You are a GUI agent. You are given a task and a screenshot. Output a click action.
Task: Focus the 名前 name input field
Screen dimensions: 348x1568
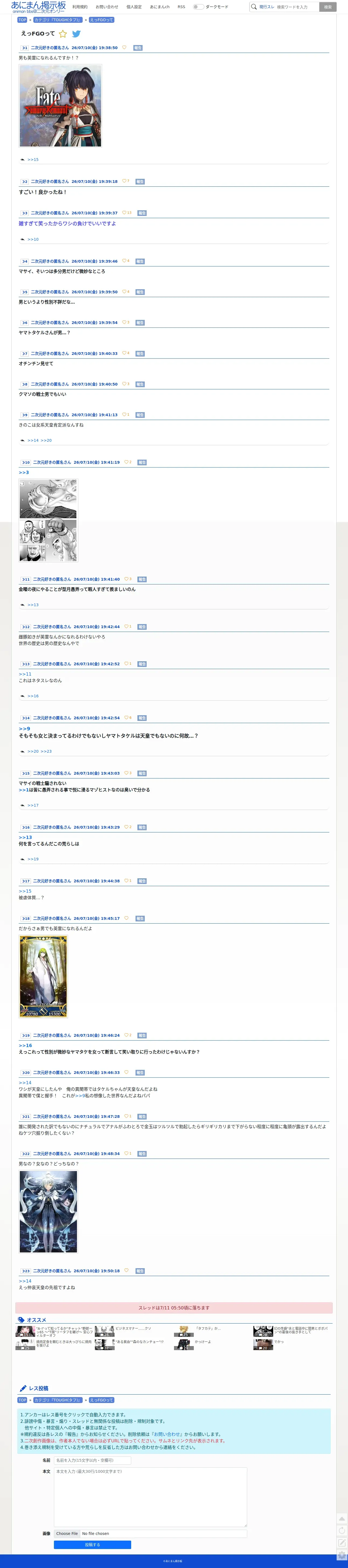[92, 1460]
